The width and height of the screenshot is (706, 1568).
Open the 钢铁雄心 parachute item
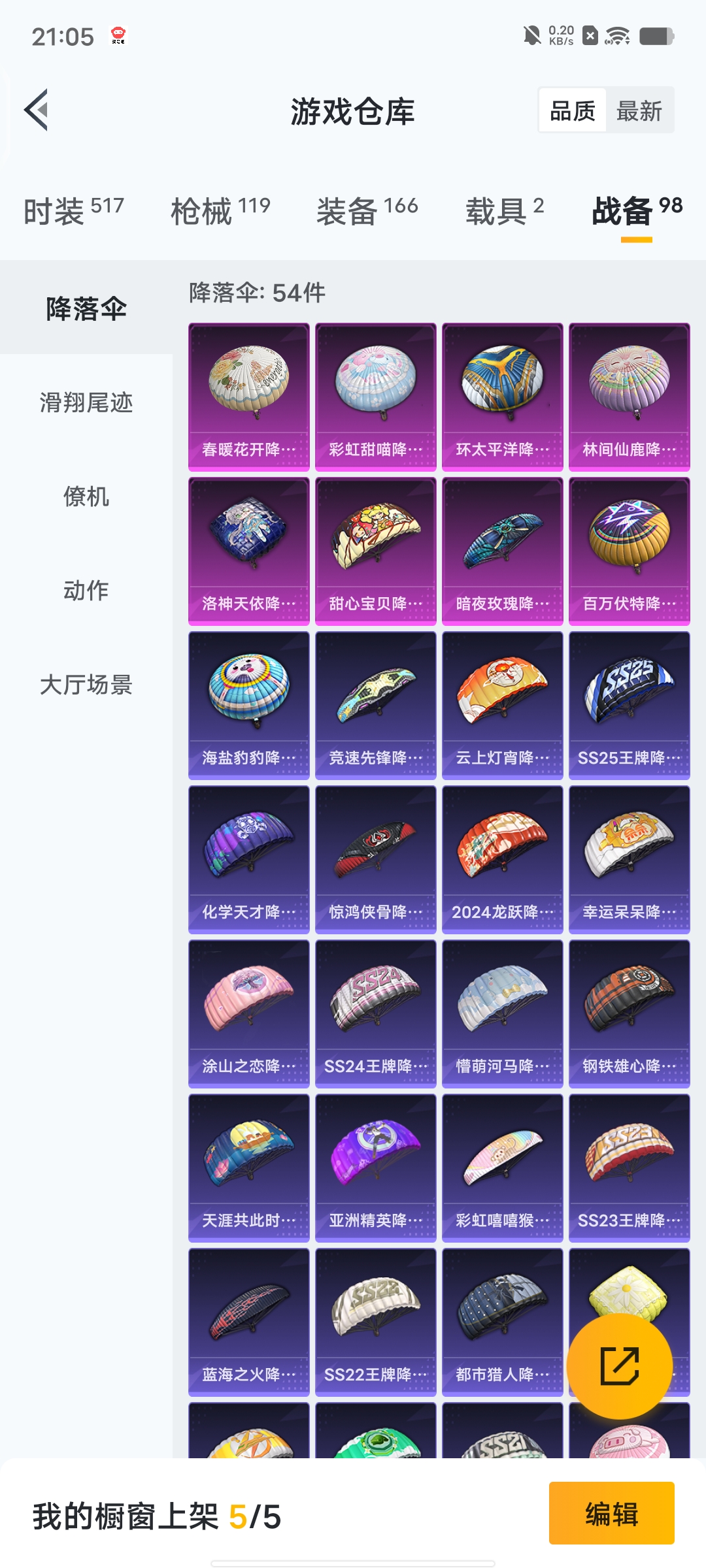(629, 1013)
